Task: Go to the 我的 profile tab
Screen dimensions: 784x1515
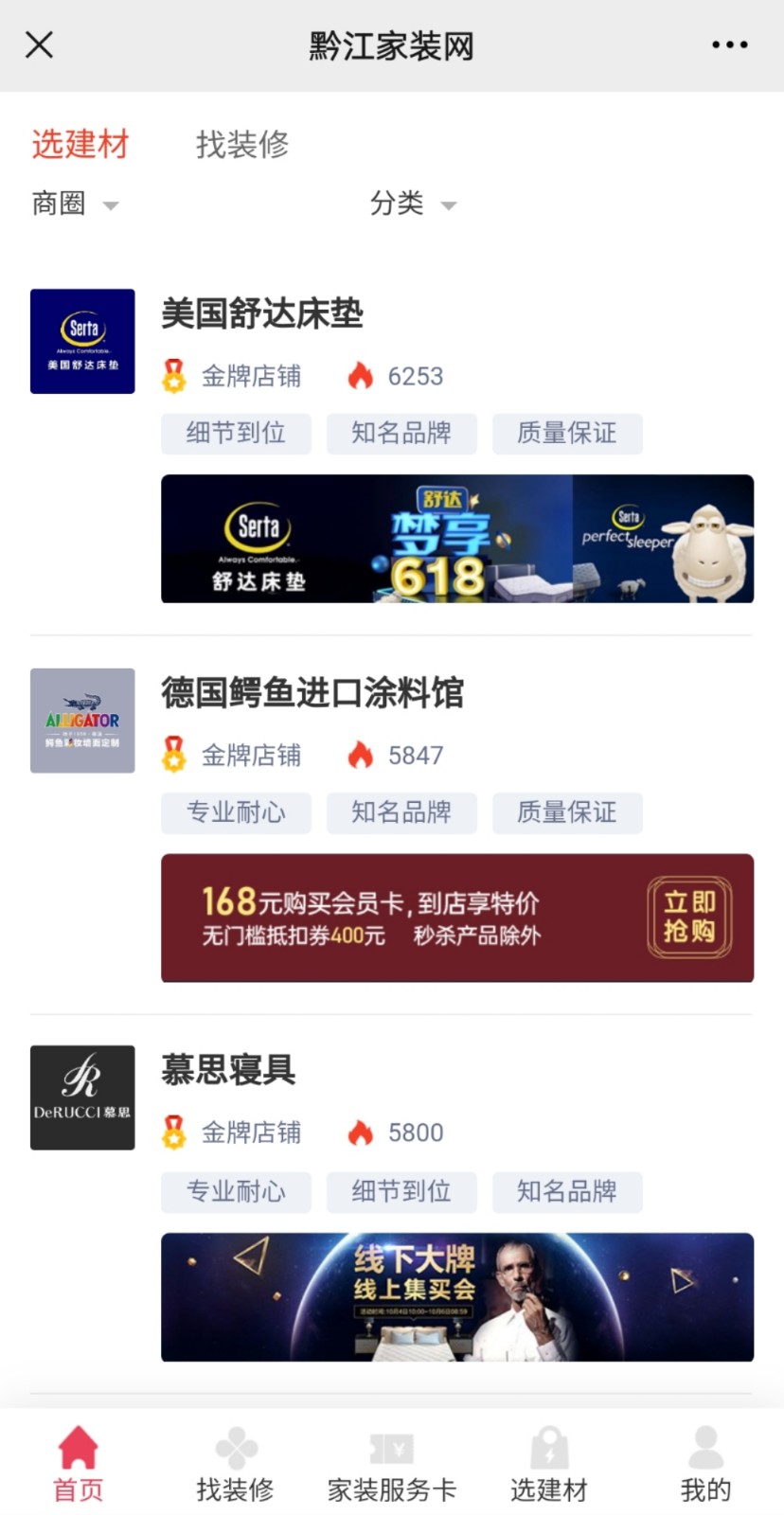Action: click(x=705, y=1465)
